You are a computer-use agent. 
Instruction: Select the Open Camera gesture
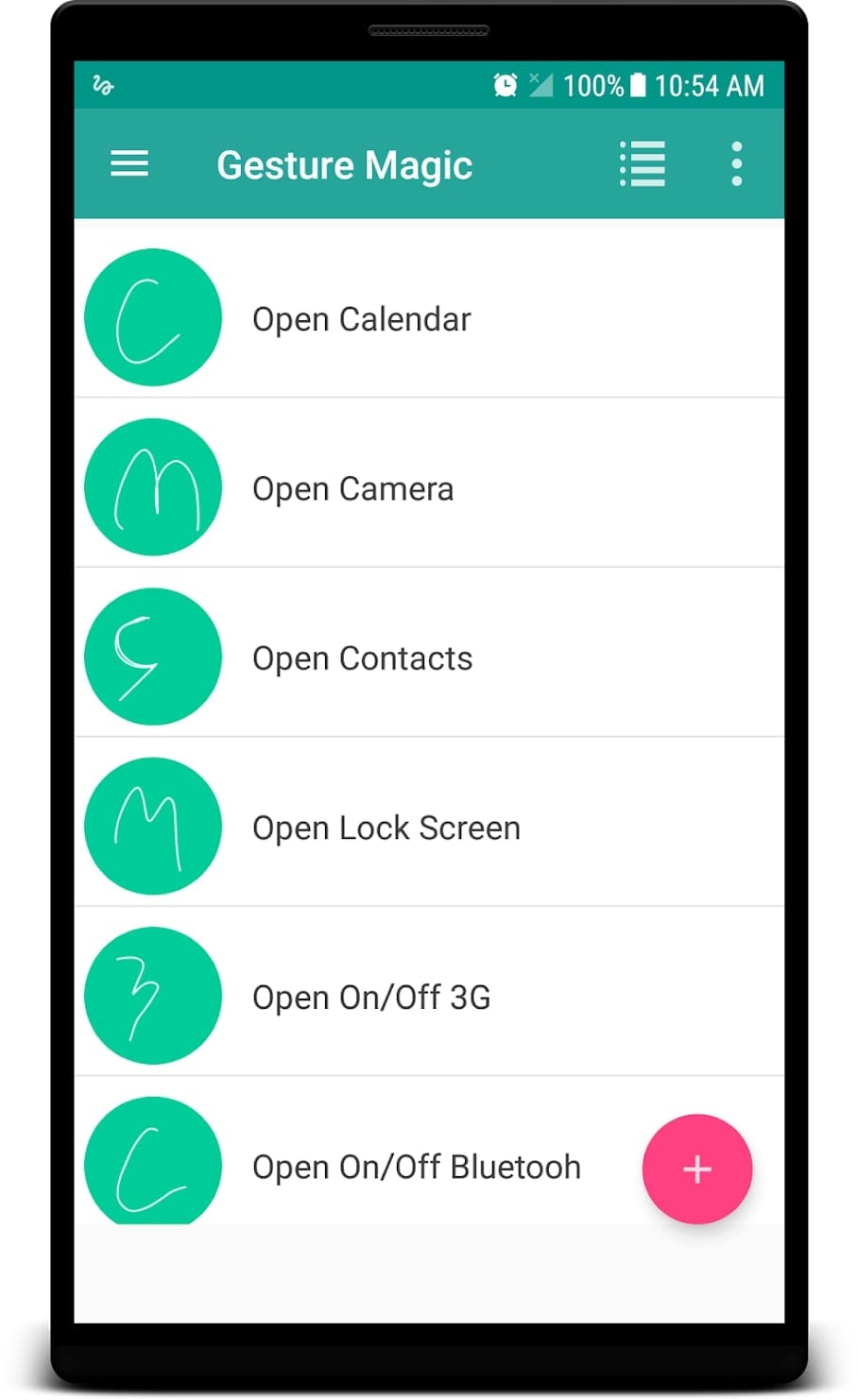pyautogui.click(x=429, y=487)
